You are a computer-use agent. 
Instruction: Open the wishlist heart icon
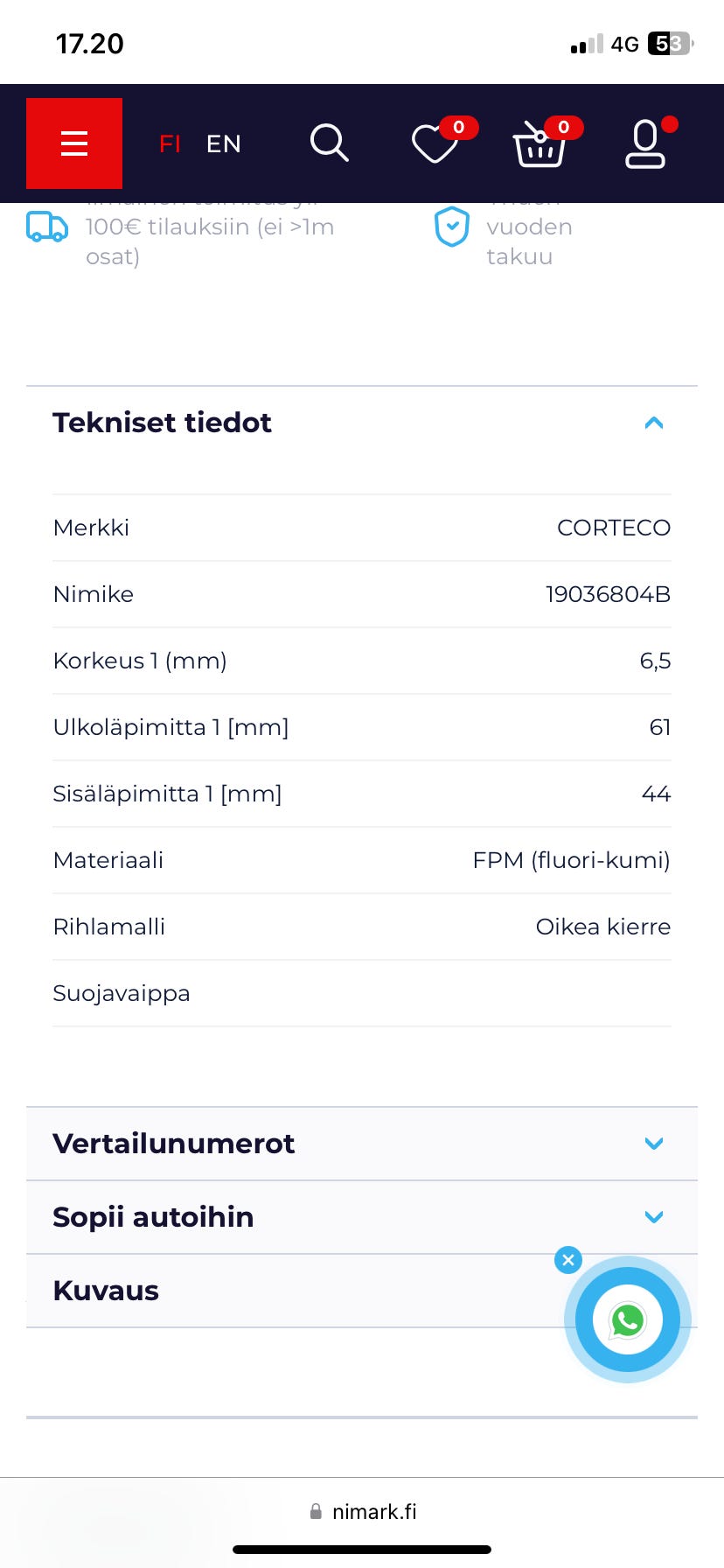(x=435, y=146)
